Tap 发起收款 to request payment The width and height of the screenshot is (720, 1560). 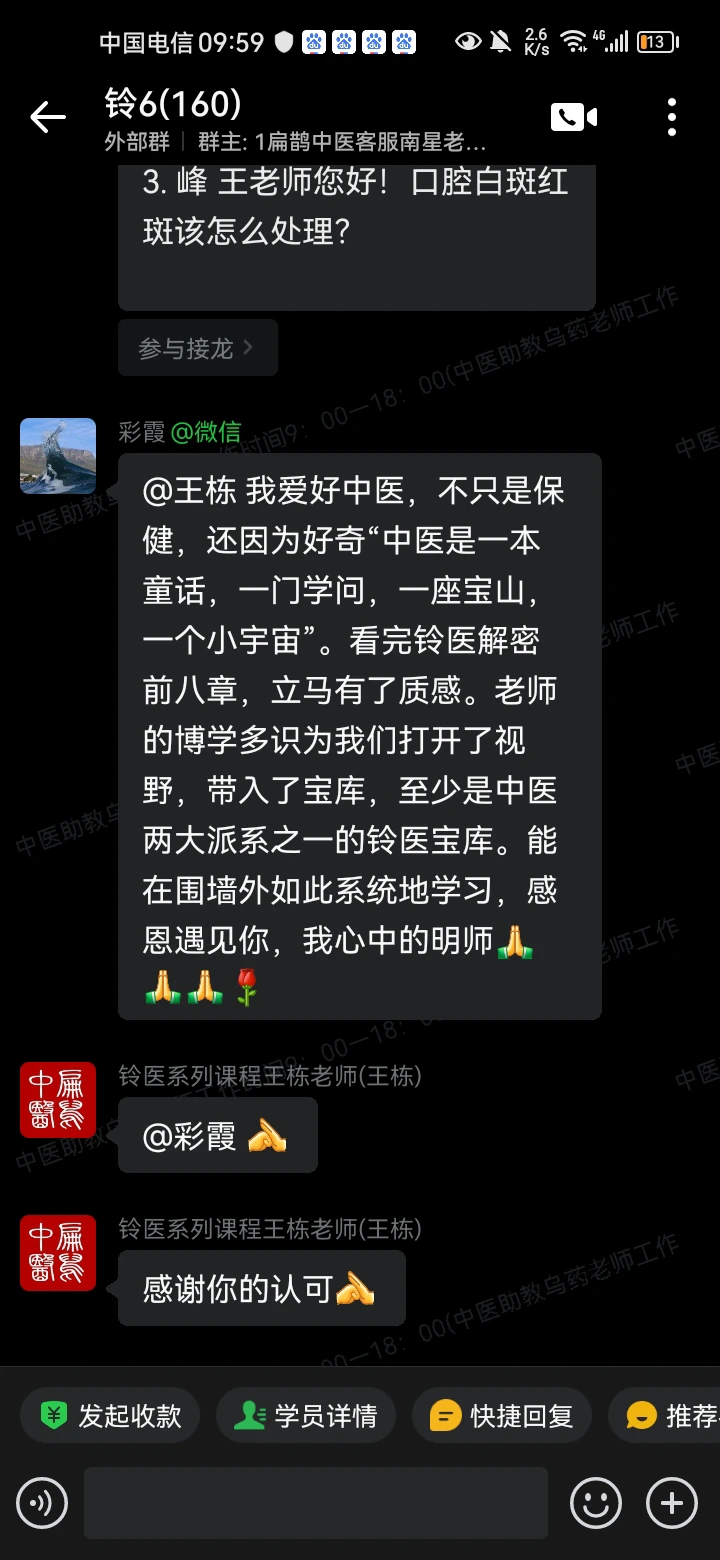point(110,1416)
